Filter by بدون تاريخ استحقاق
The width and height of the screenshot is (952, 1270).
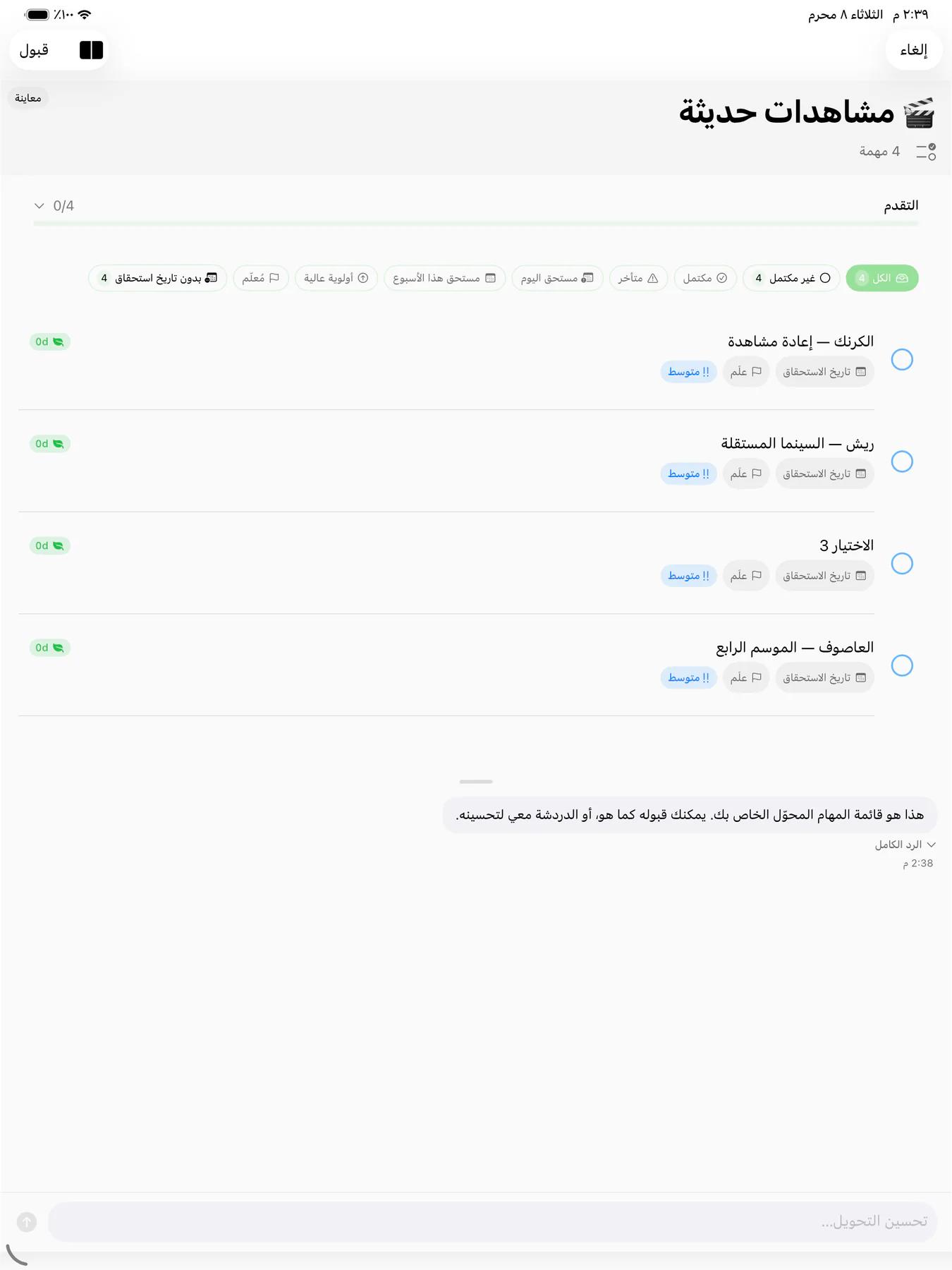pos(157,278)
